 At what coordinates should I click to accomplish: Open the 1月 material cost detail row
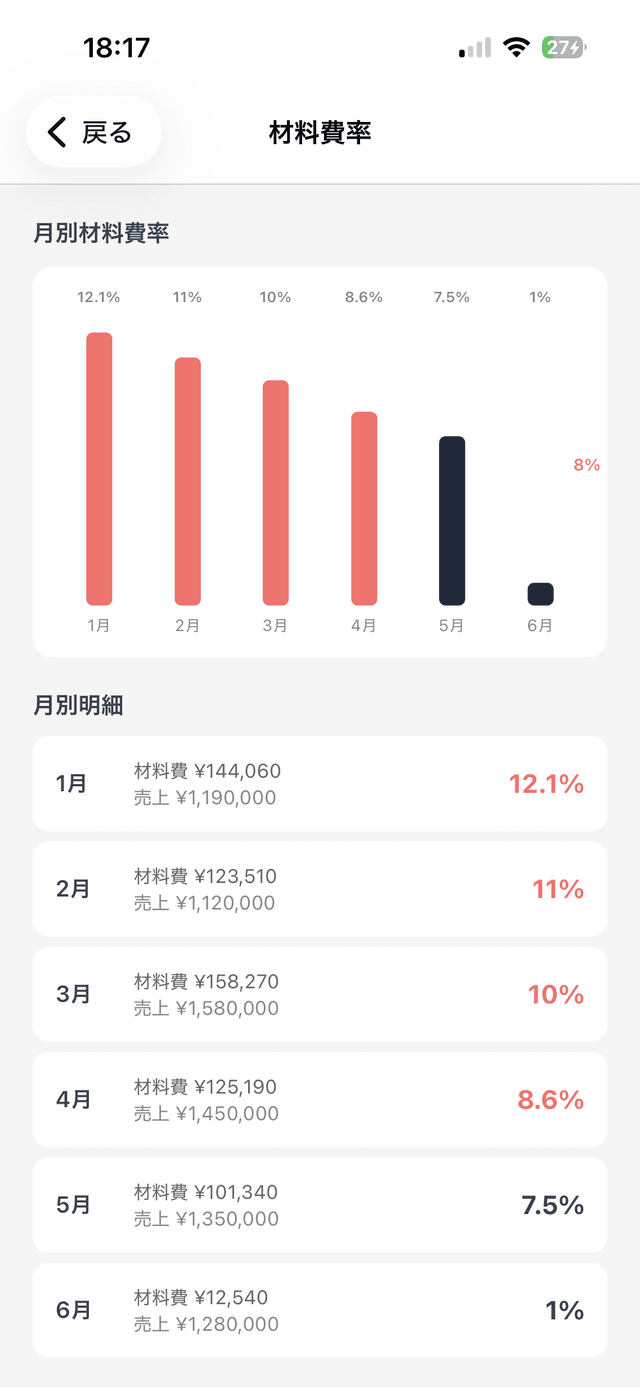tap(320, 784)
